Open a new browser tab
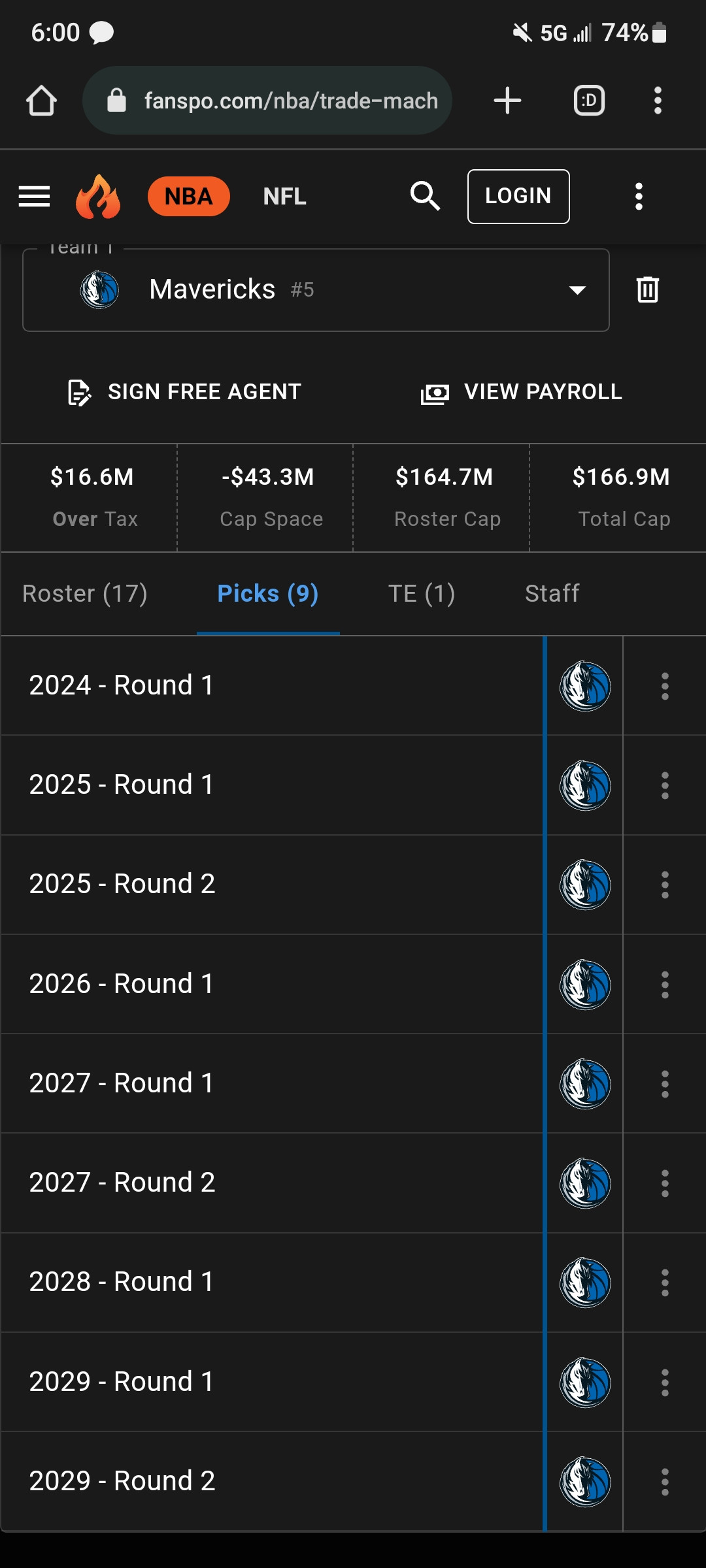The height and width of the screenshot is (1568, 706). click(x=507, y=101)
